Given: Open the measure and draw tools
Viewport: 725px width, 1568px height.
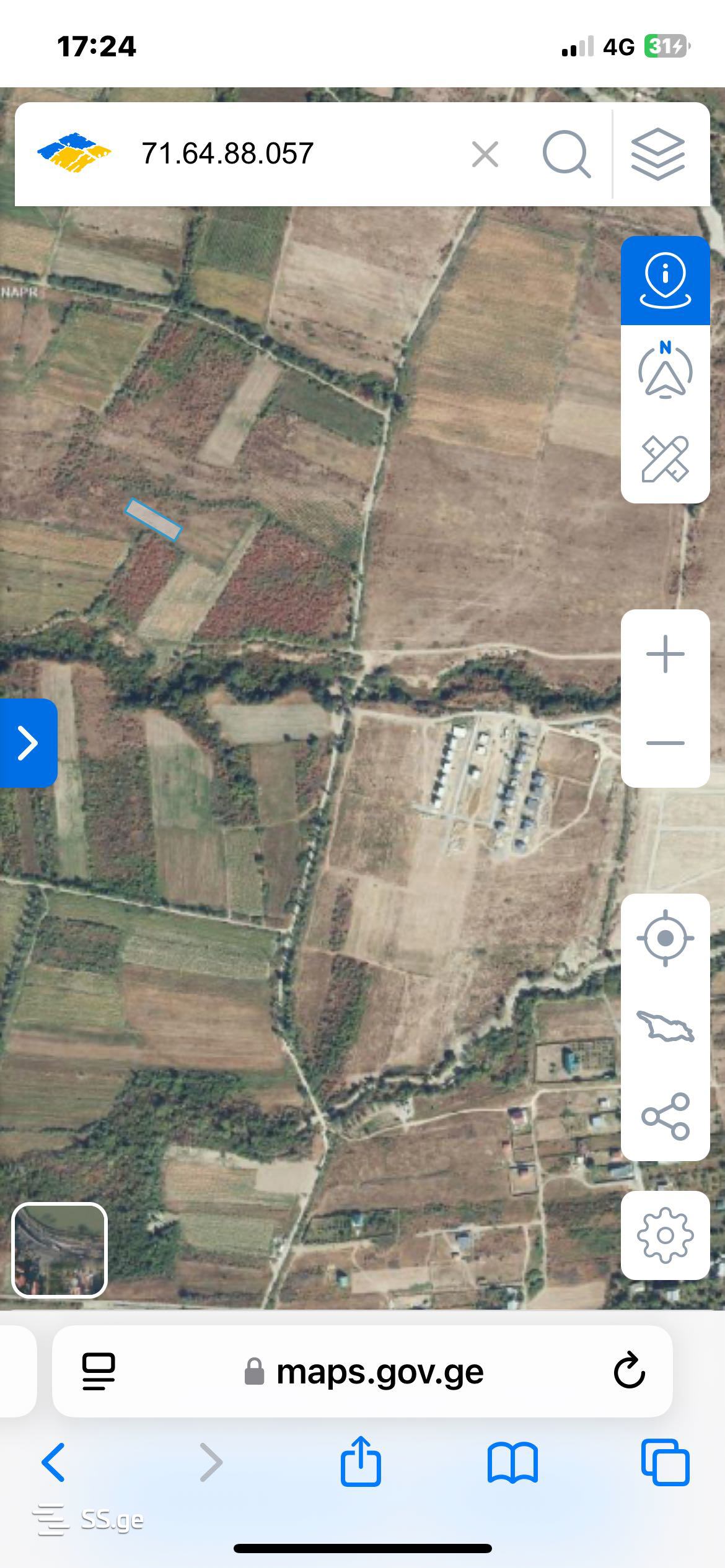Looking at the screenshot, I should (665, 459).
